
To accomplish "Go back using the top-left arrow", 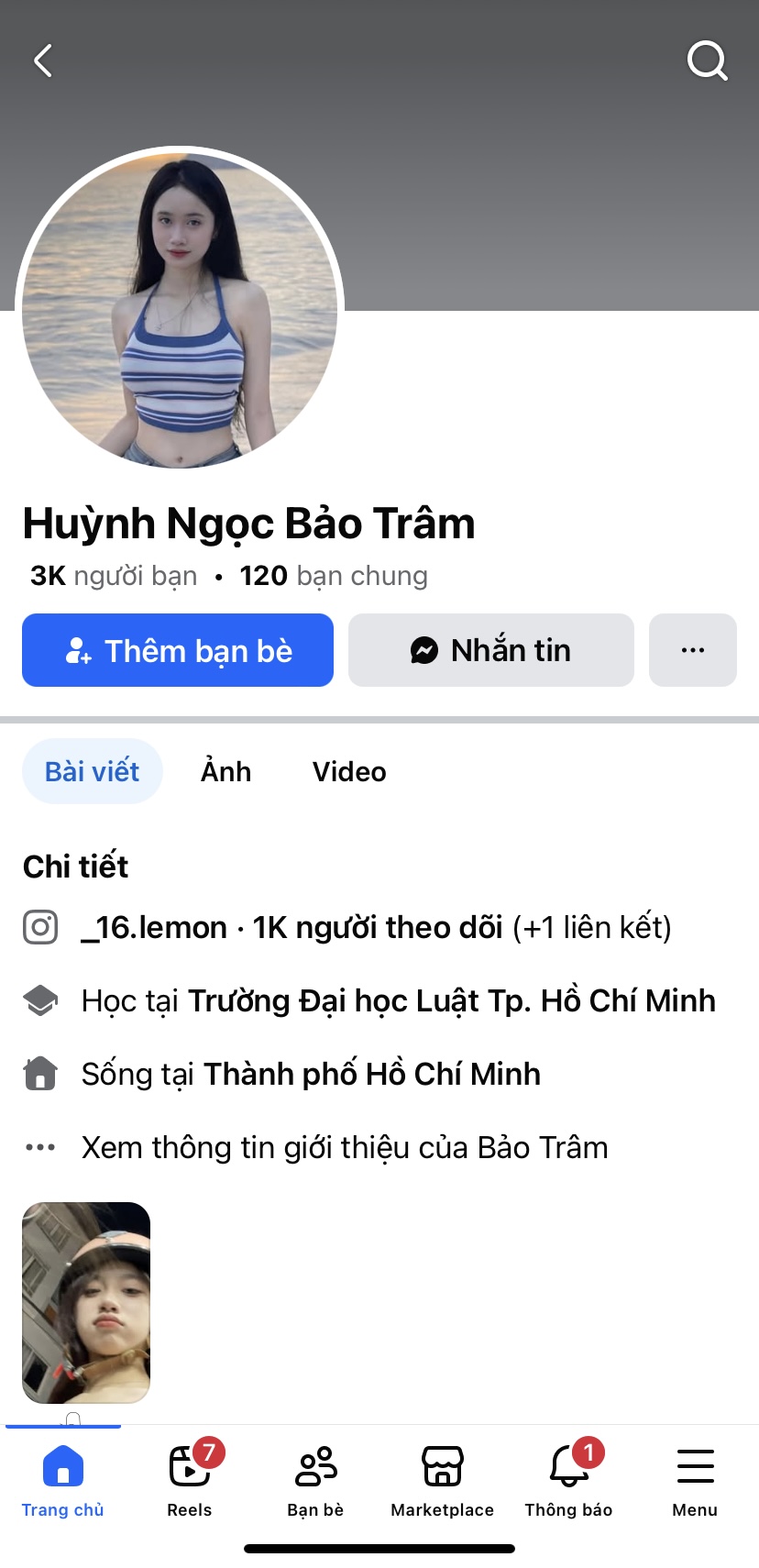I will coord(43,61).
